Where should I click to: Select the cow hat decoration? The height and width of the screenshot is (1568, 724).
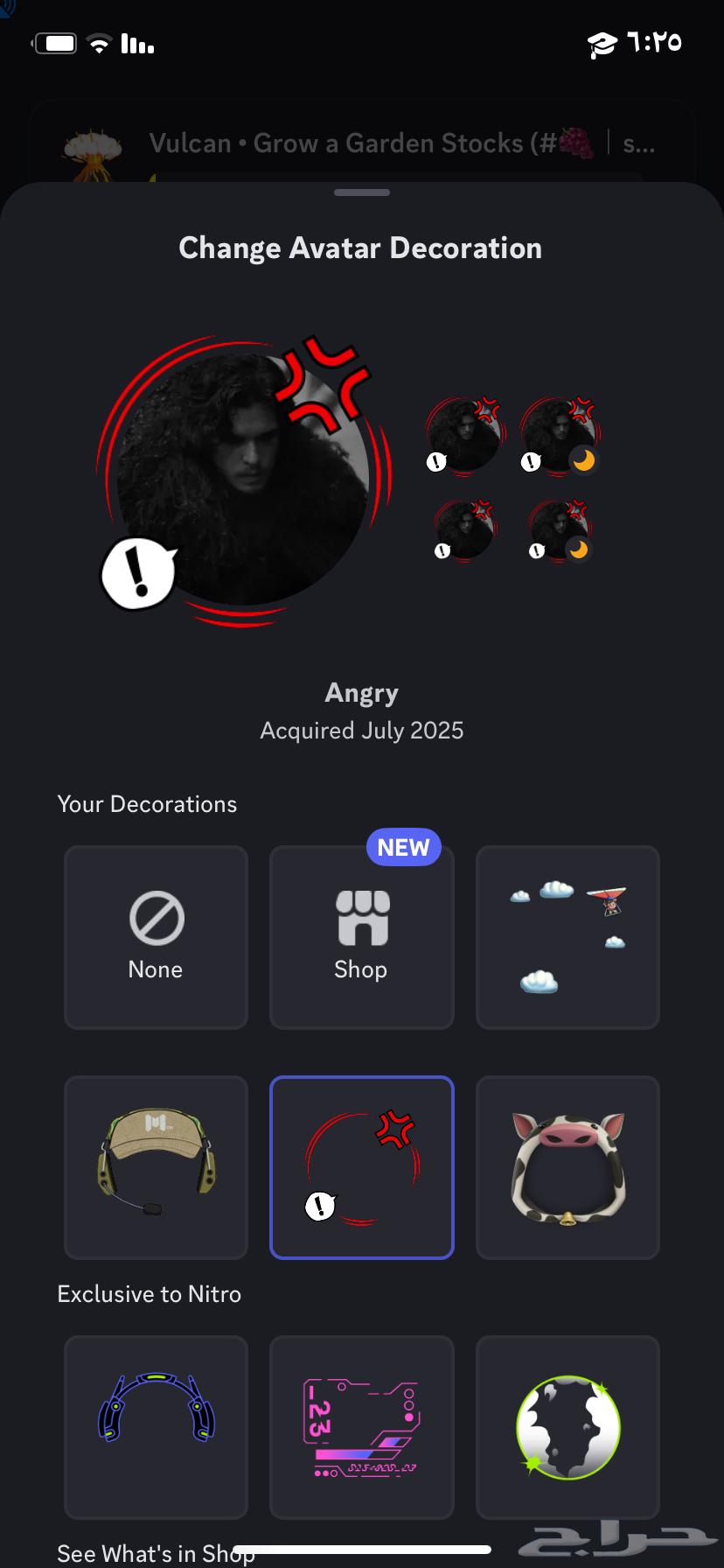(x=567, y=1167)
